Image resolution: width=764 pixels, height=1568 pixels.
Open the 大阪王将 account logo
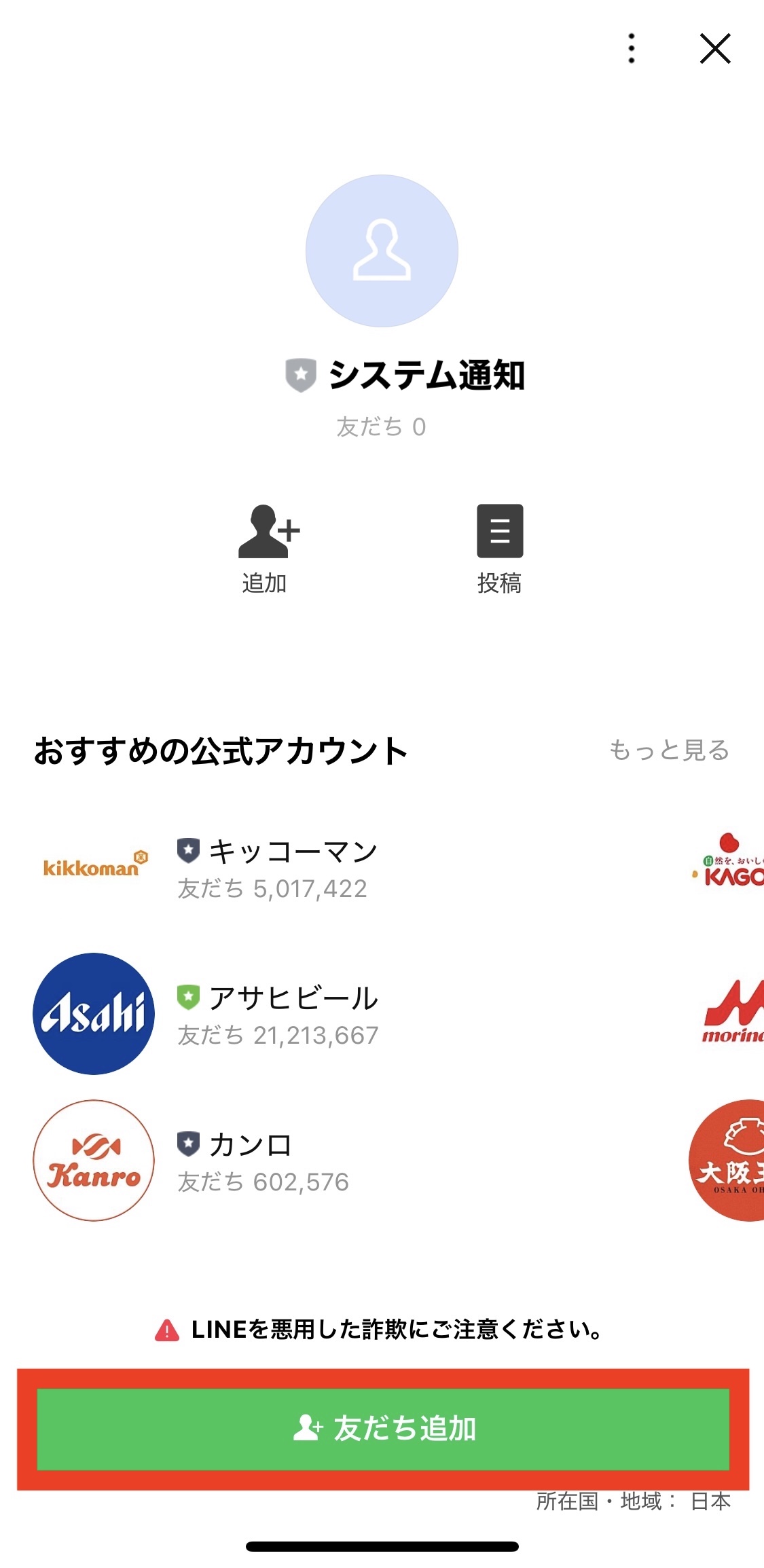[x=729, y=1161]
